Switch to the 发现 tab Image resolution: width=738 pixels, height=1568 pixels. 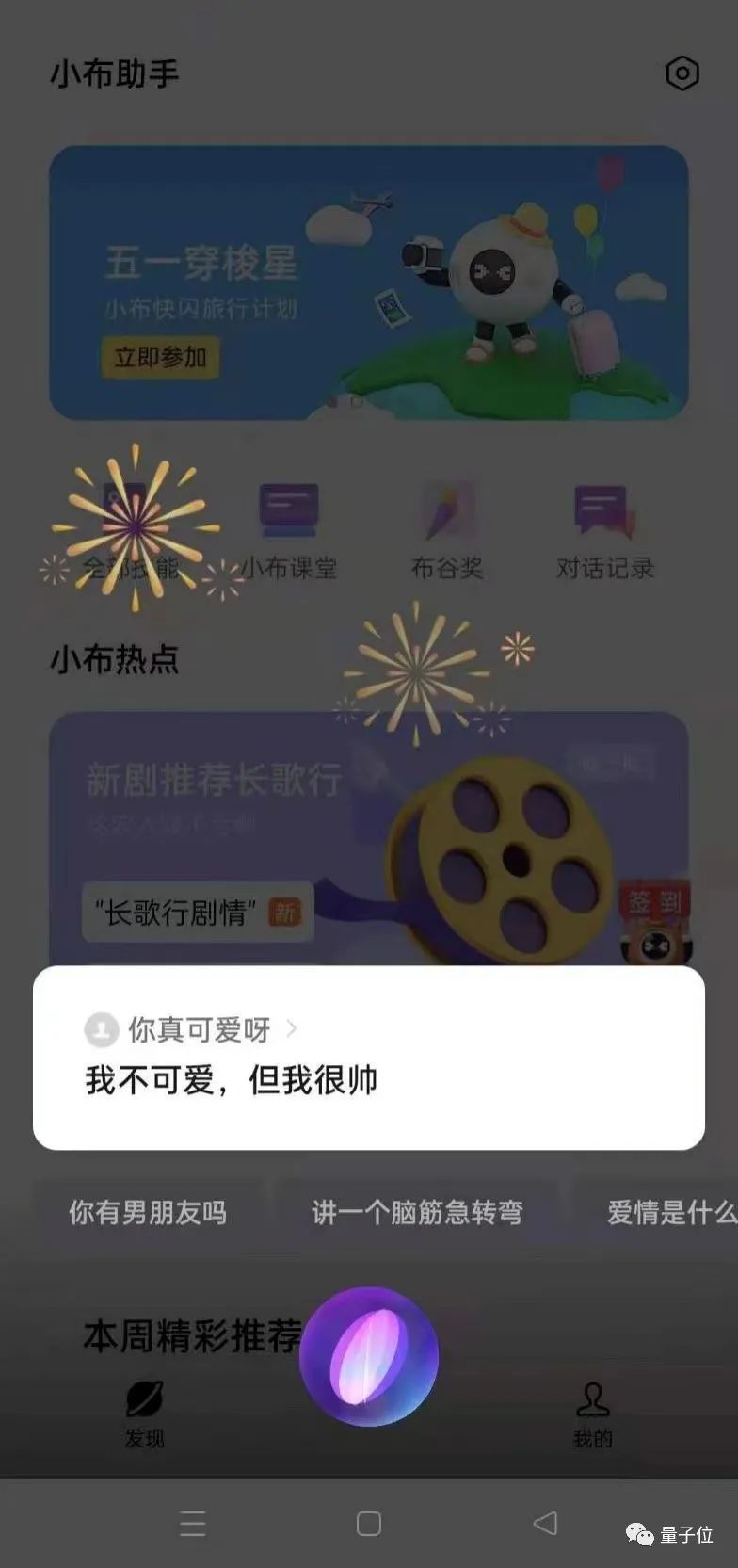point(145,1414)
